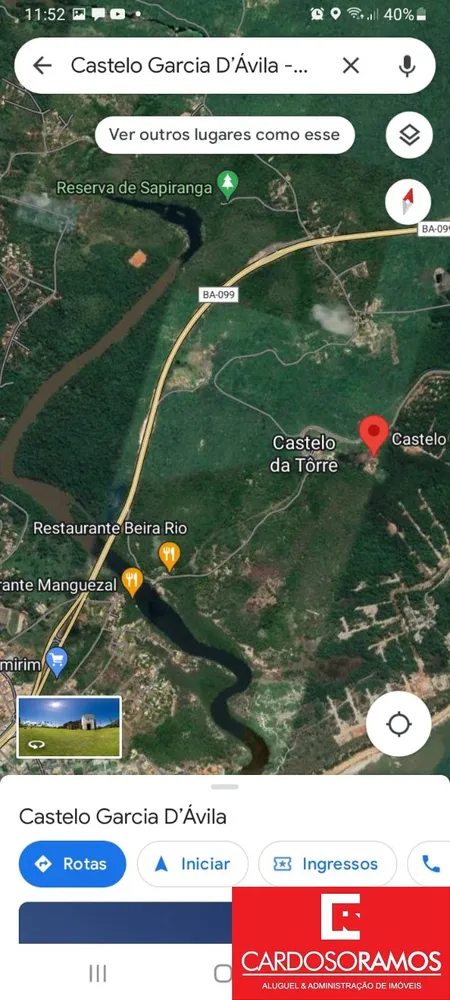The image size is (450, 1000).
Task: Open recent apps from the navigation bar
Action: click(98, 973)
